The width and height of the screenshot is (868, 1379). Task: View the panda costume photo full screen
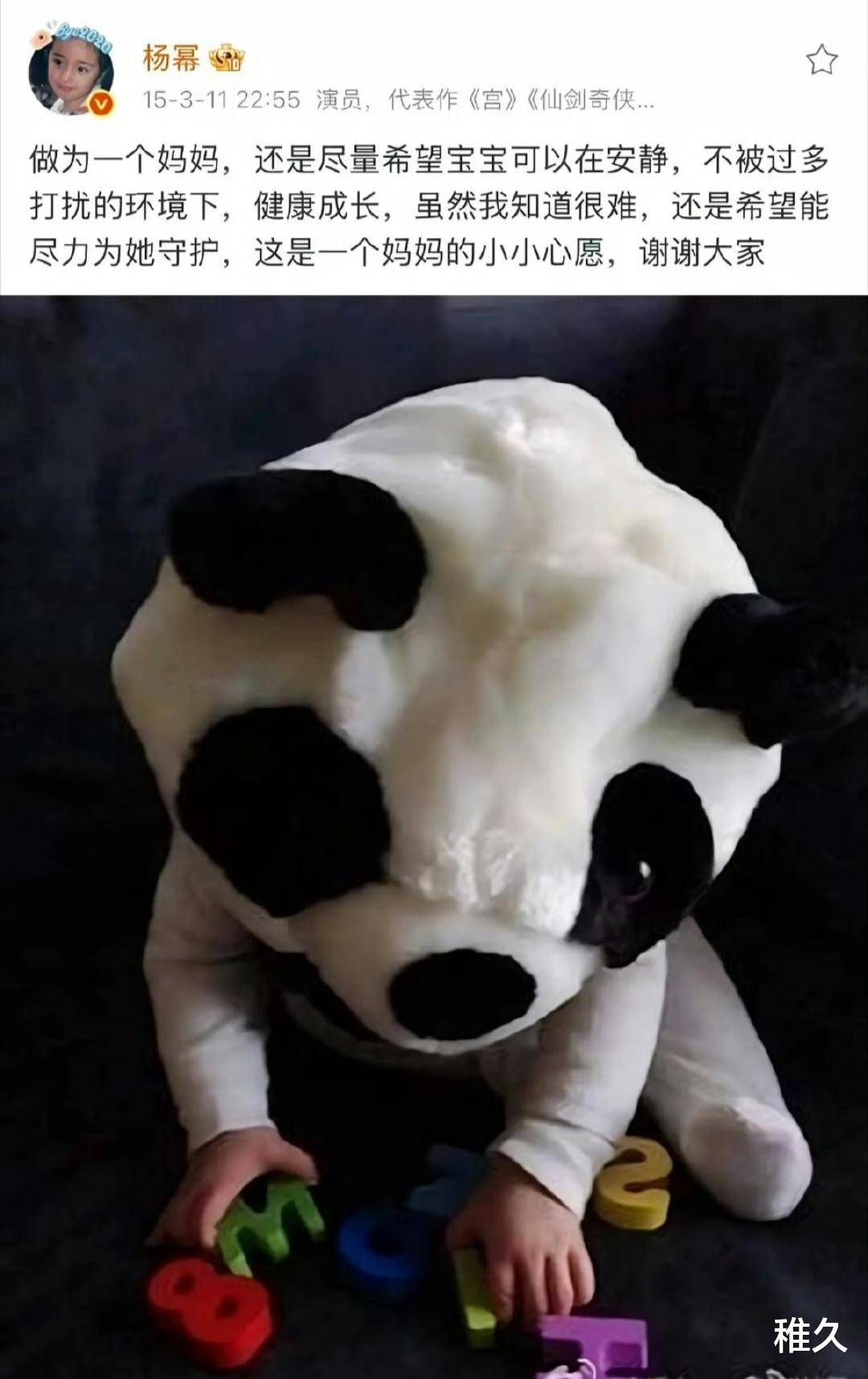pos(434,836)
